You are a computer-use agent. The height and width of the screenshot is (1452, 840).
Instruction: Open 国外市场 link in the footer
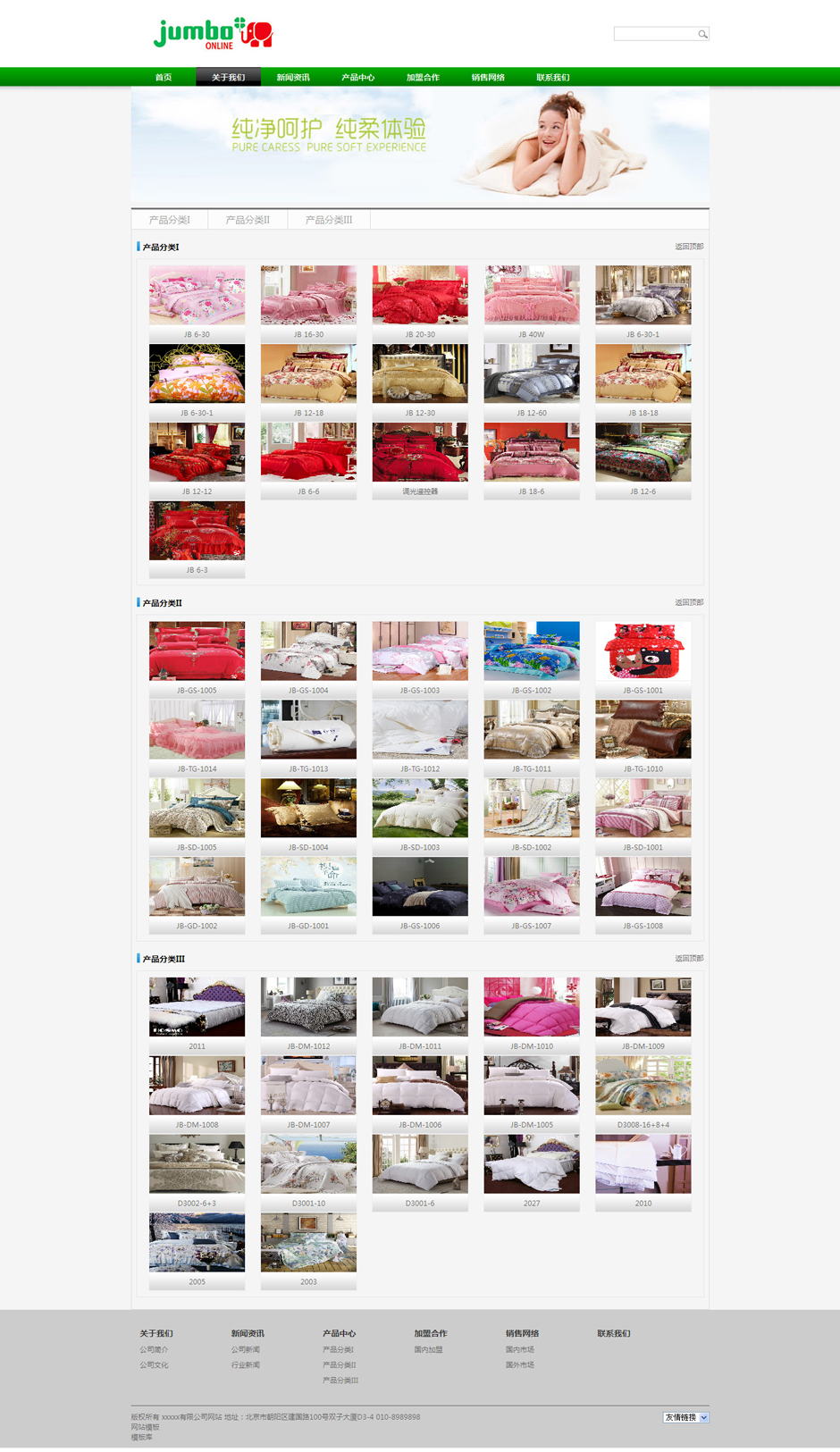(x=519, y=1364)
